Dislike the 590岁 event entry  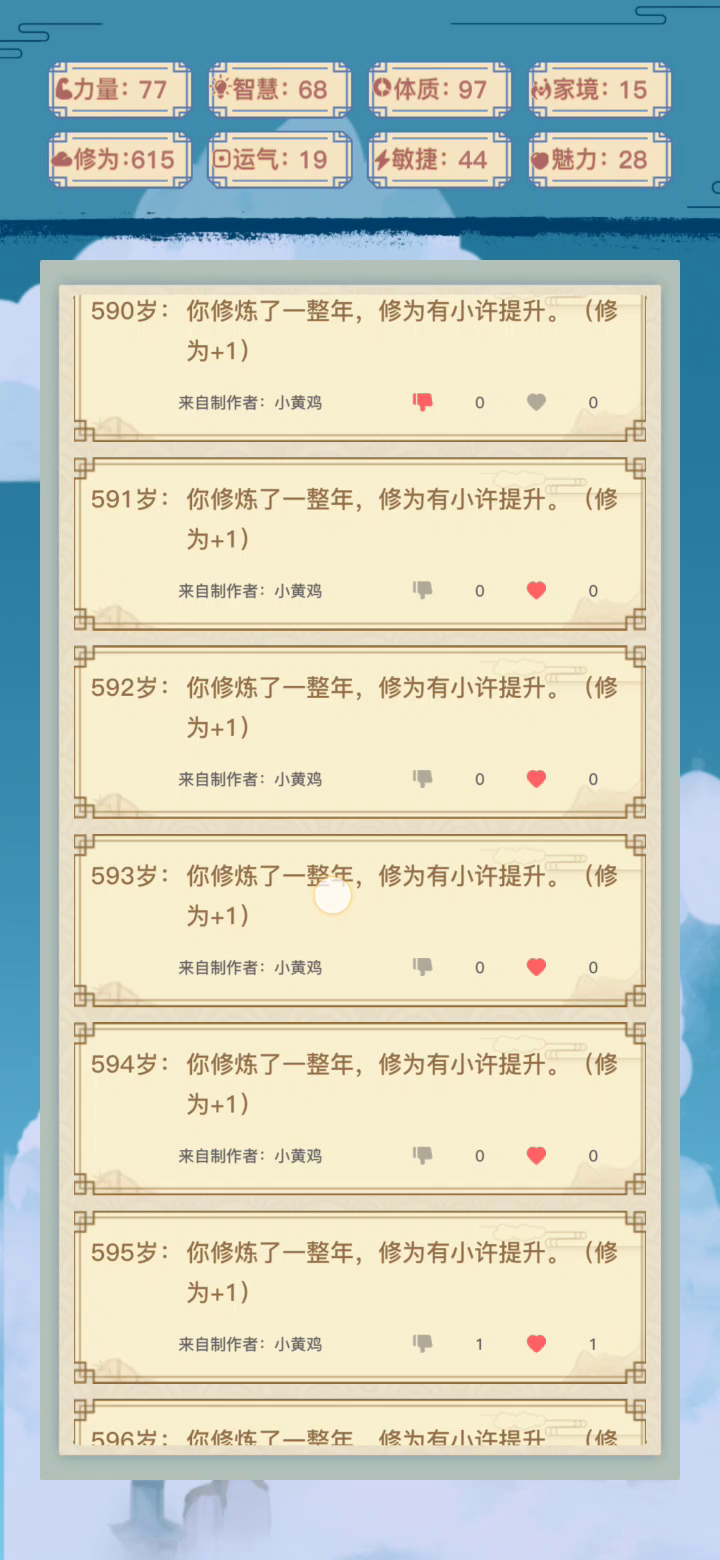423,402
